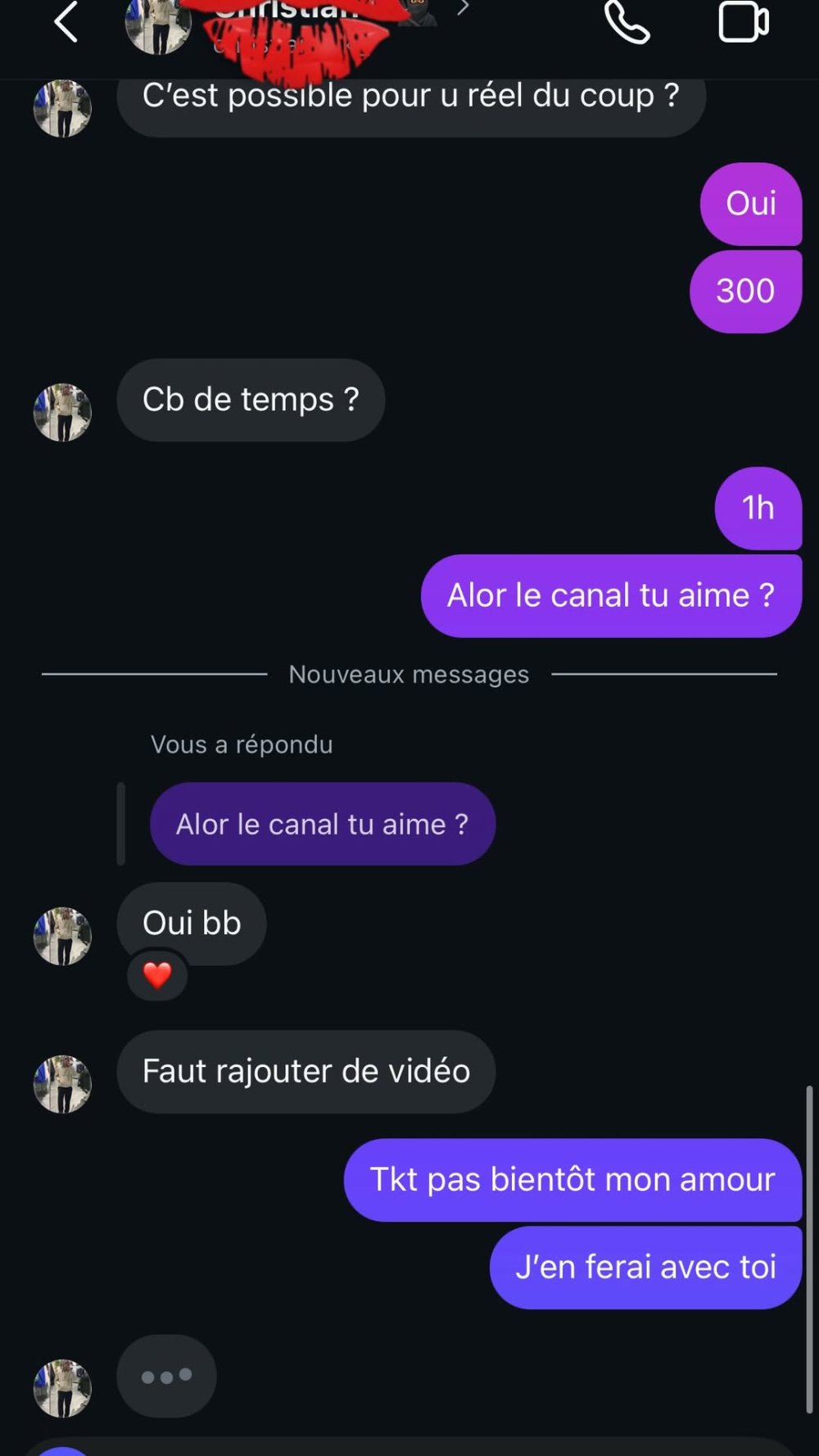The width and height of the screenshot is (819, 1456).
Task: Tap the heart reaction on "Oui bb"
Action: click(157, 974)
